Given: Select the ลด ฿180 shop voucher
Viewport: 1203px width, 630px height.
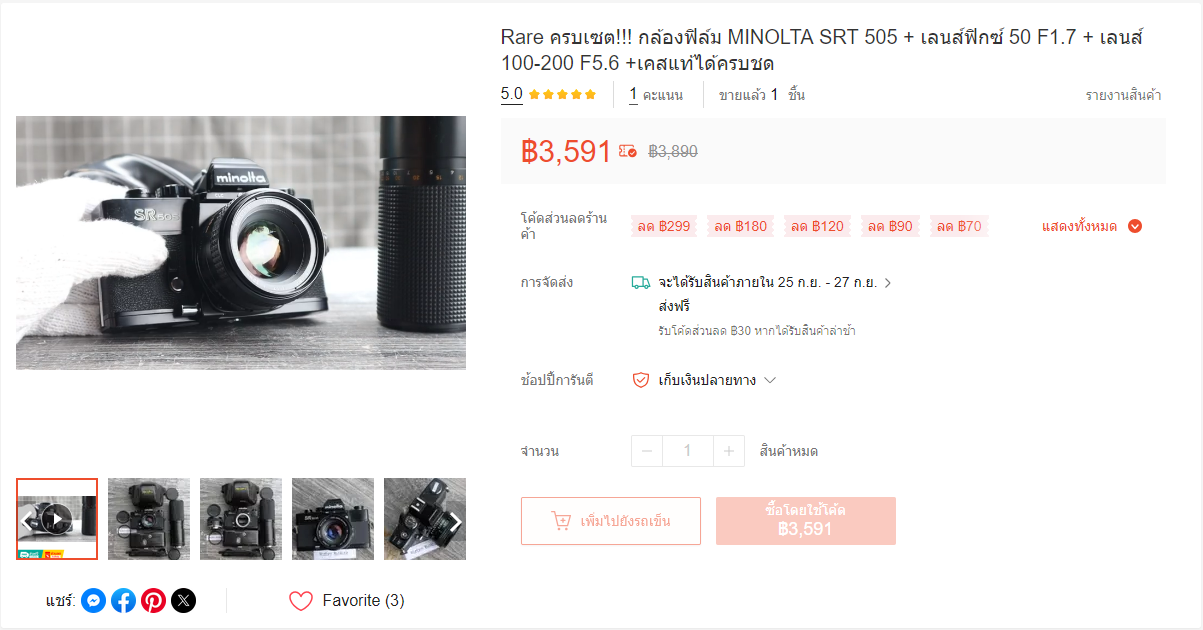Looking at the screenshot, I should pos(740,226).
